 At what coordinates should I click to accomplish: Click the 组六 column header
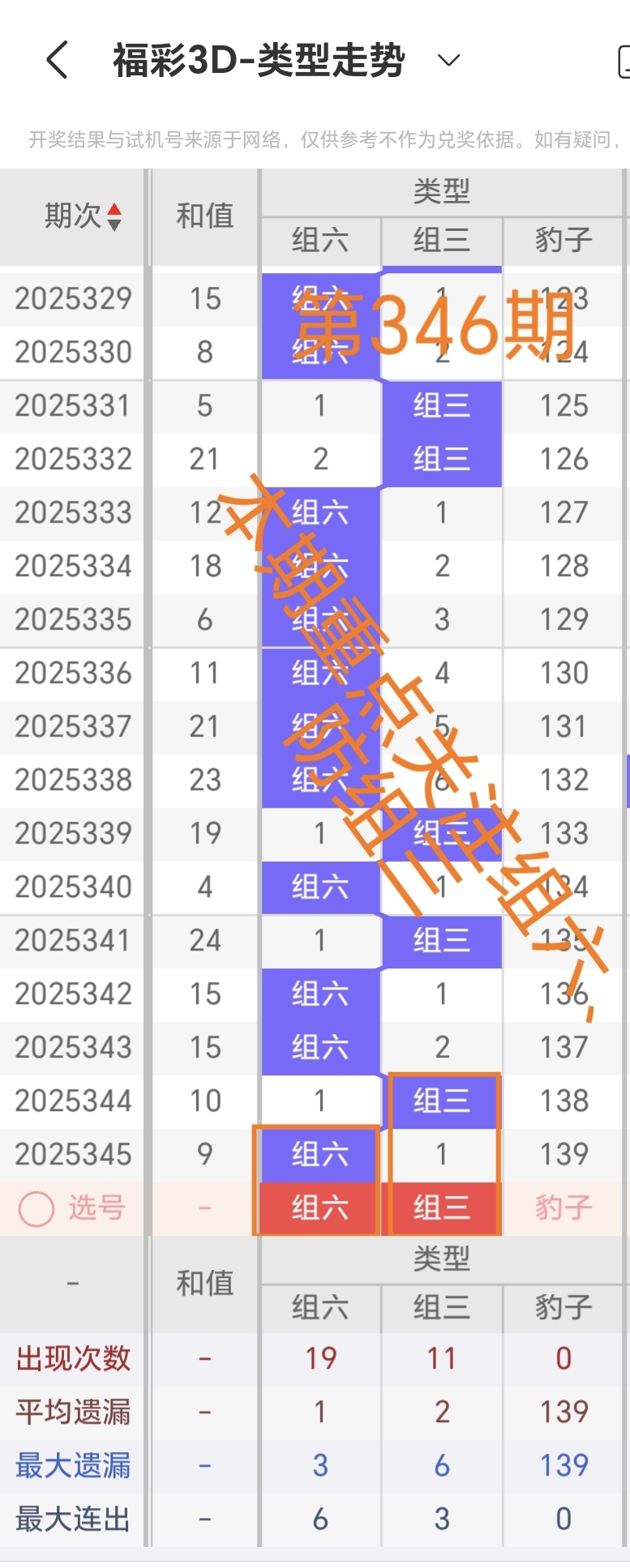point(320,241)
